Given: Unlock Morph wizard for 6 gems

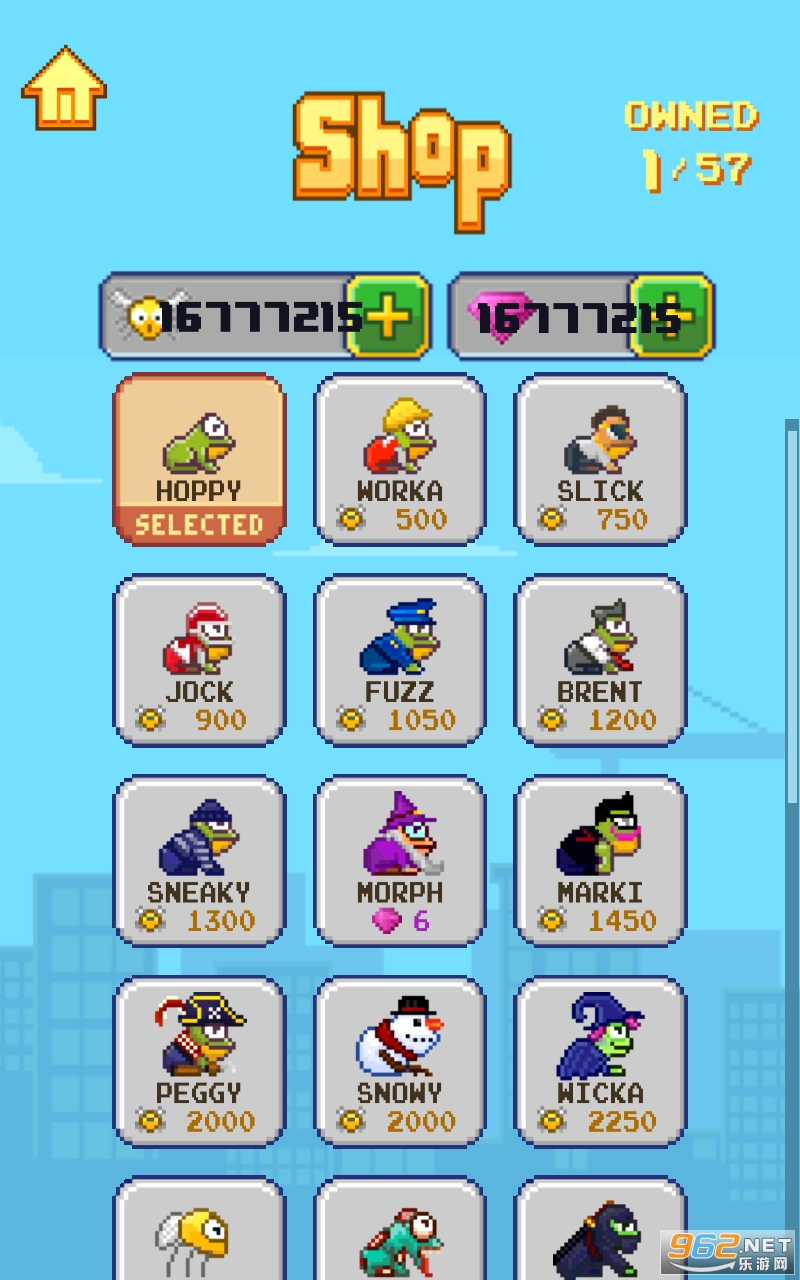Looking at the screenshot, I should tap(400, 861).
